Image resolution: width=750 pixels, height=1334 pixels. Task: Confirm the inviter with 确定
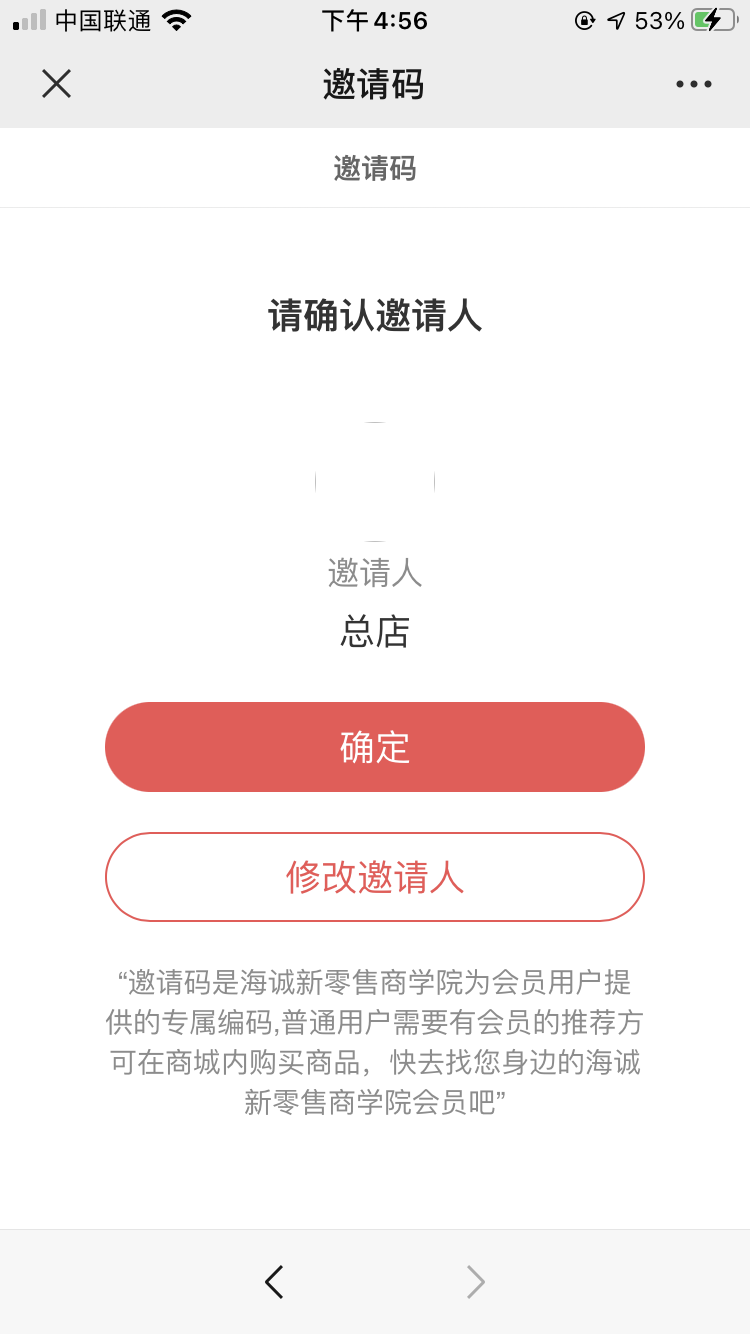(x=375, y=747)
